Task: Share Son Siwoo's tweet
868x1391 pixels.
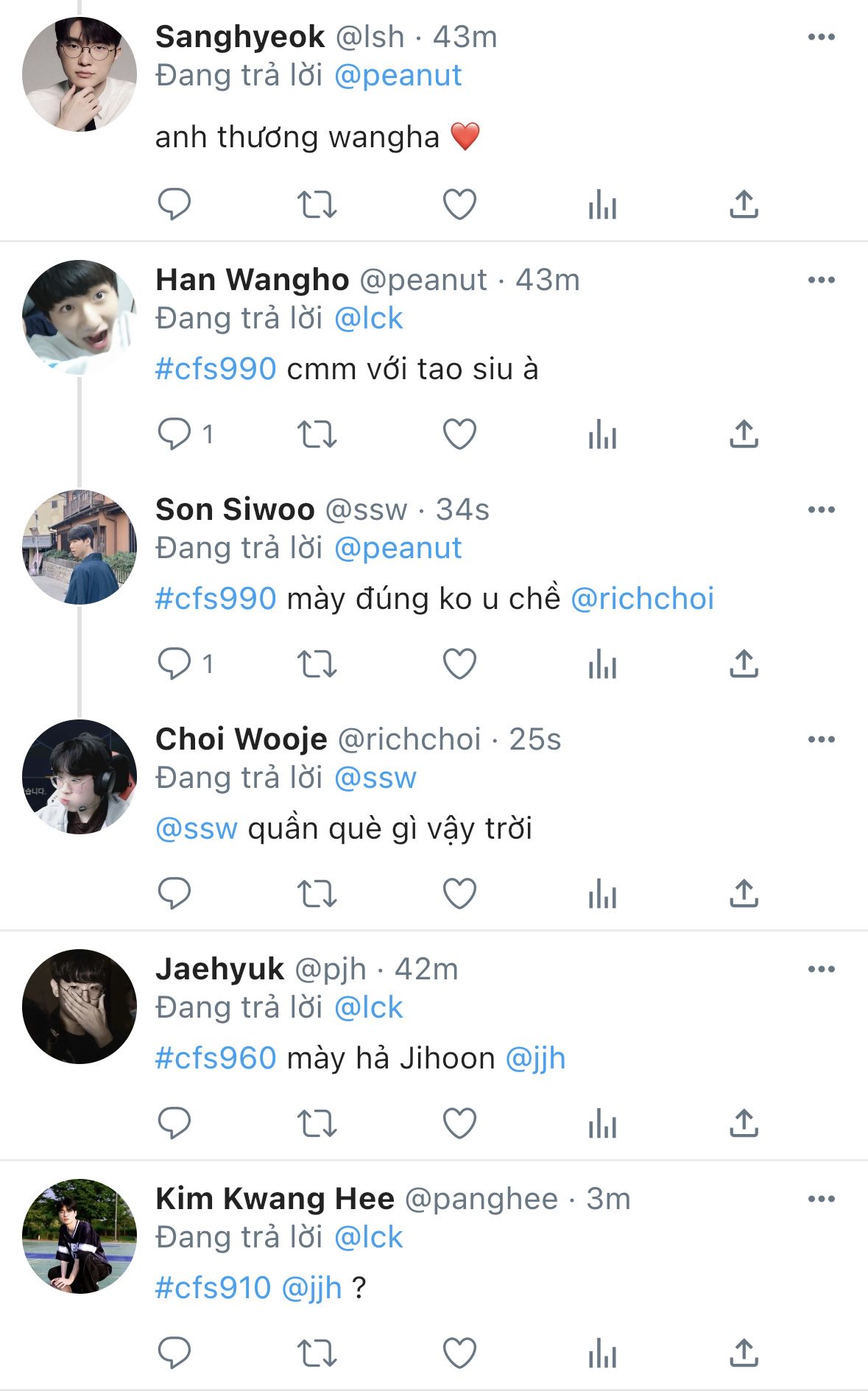Action: pos(744,663)
